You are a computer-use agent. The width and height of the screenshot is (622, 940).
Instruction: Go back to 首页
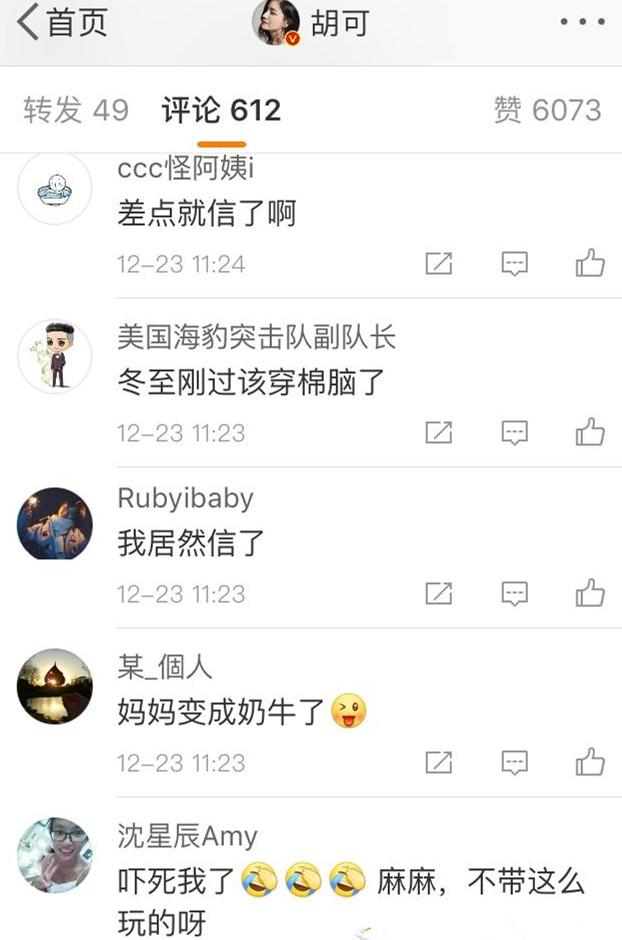tap(62, 23)
